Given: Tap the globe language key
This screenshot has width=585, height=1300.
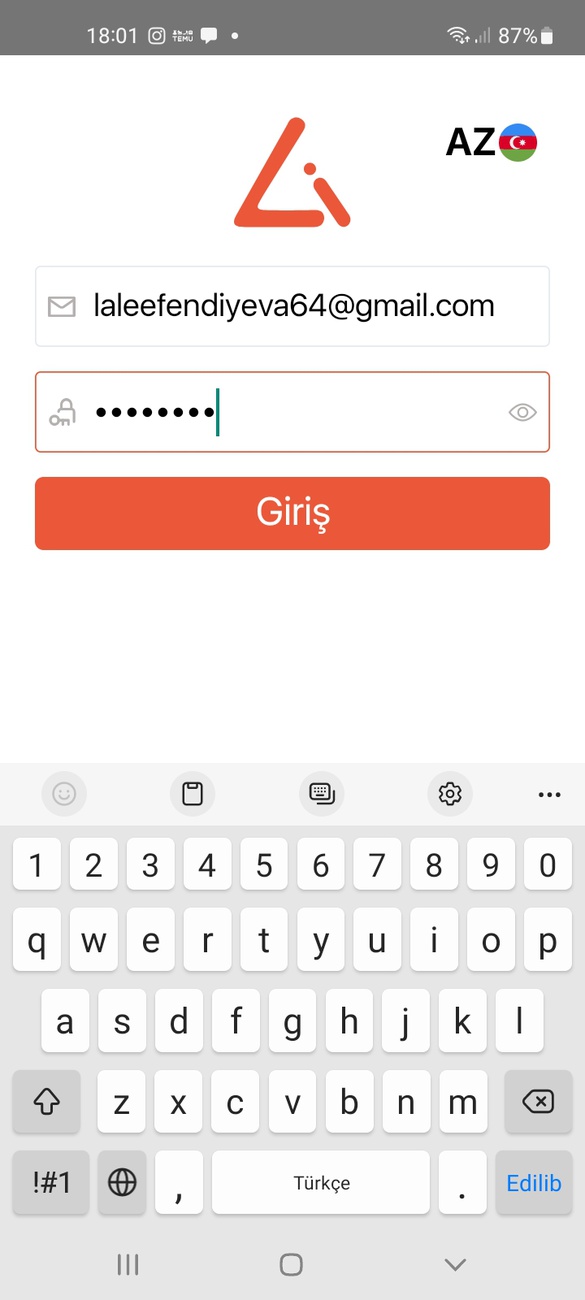Looking at the screenshot, I should coord(122,1183).
